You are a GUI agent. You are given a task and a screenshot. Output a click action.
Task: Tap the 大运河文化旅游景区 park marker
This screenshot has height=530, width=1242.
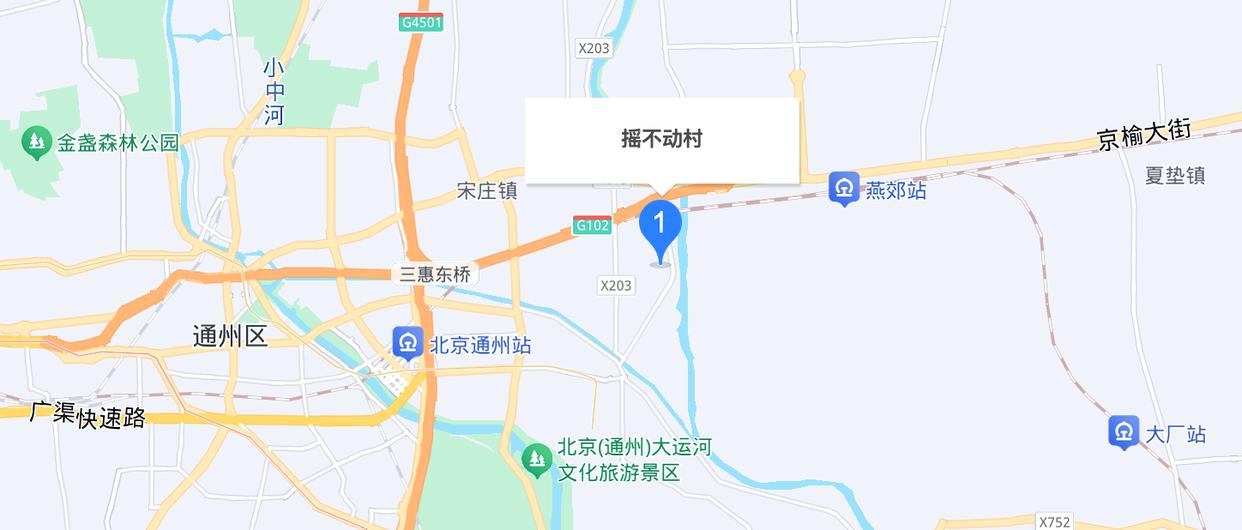tap(538, 459)
